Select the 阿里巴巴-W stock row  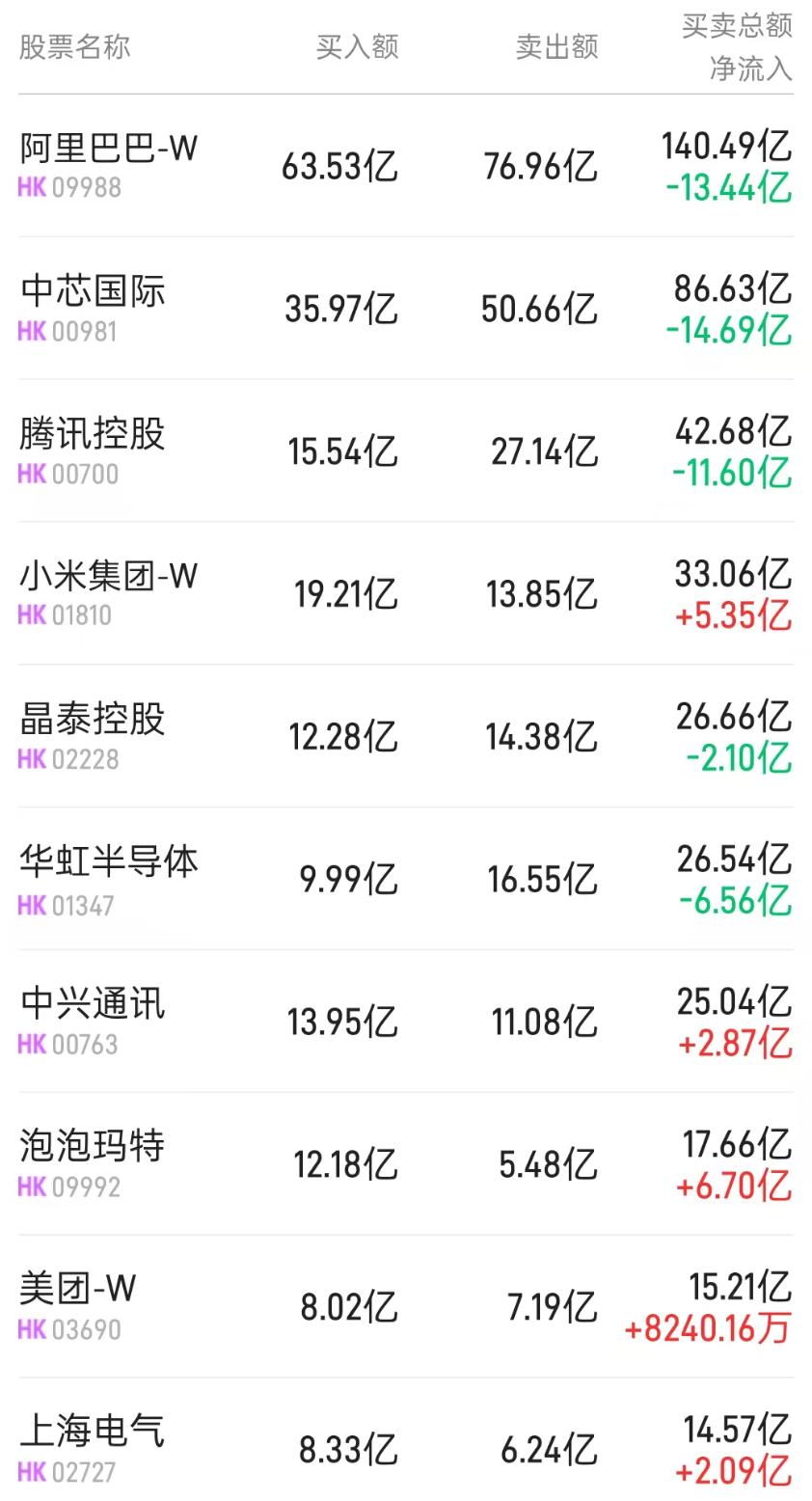[x=106, y=150]
